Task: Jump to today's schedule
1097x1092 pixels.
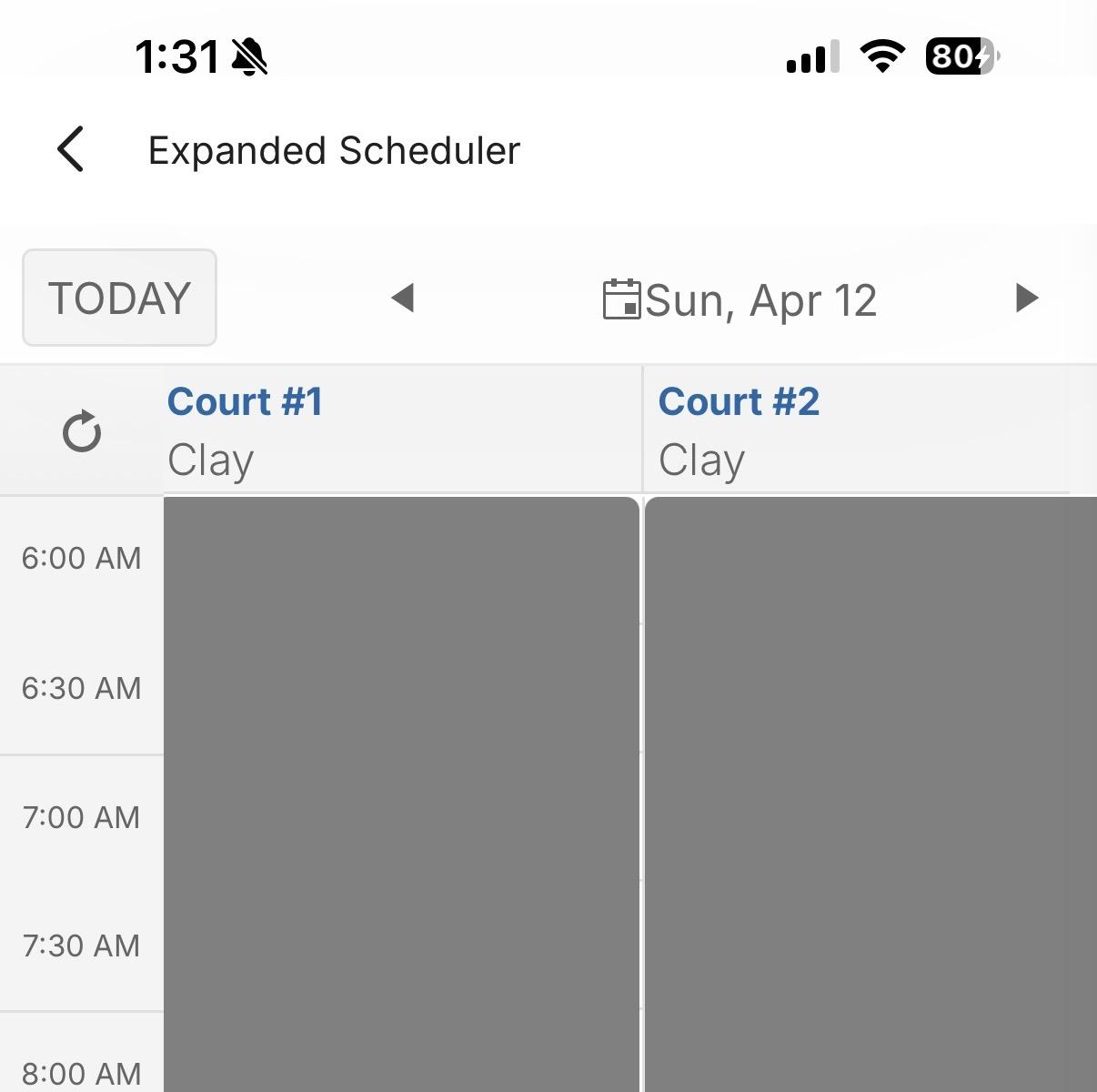Action: tap(119, 298)
